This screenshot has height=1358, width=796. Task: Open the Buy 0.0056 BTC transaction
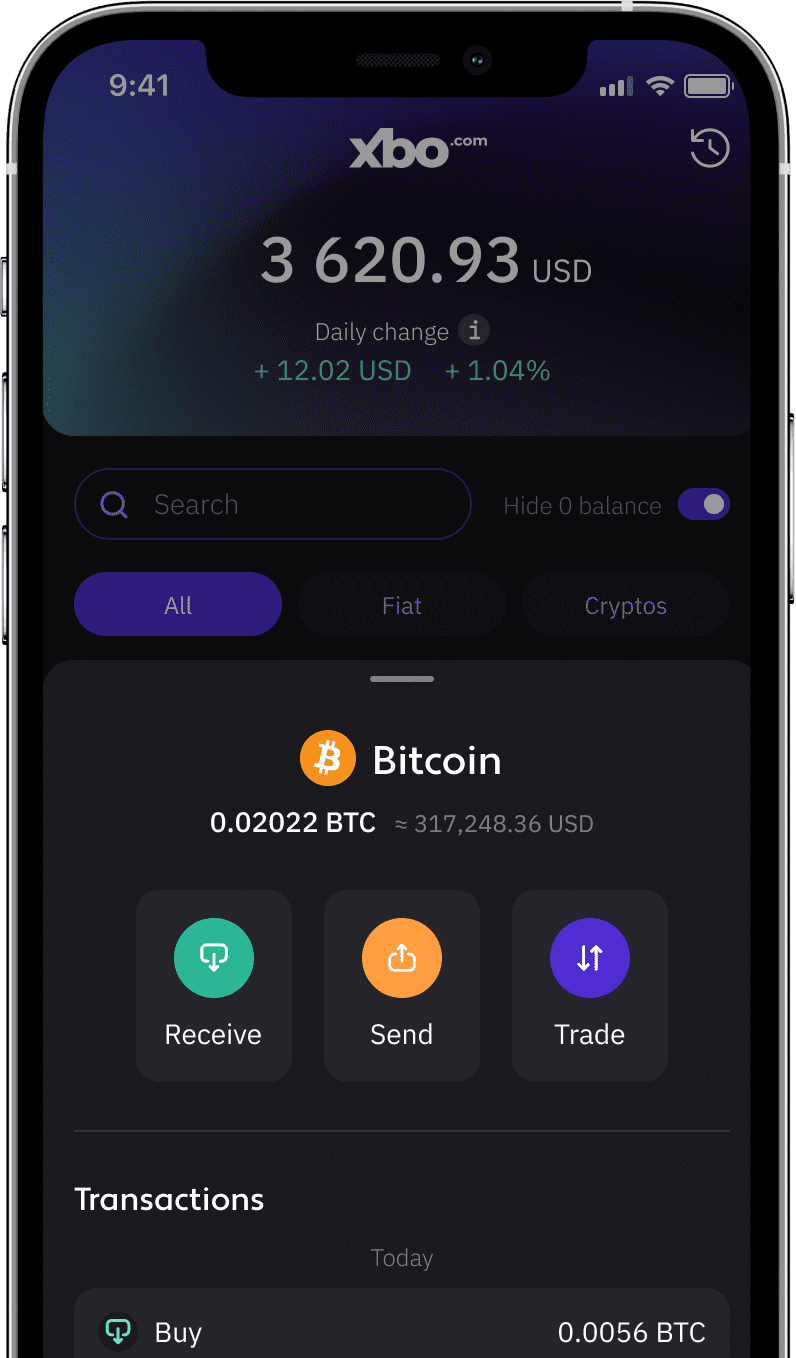click(x=402, y=1332)
